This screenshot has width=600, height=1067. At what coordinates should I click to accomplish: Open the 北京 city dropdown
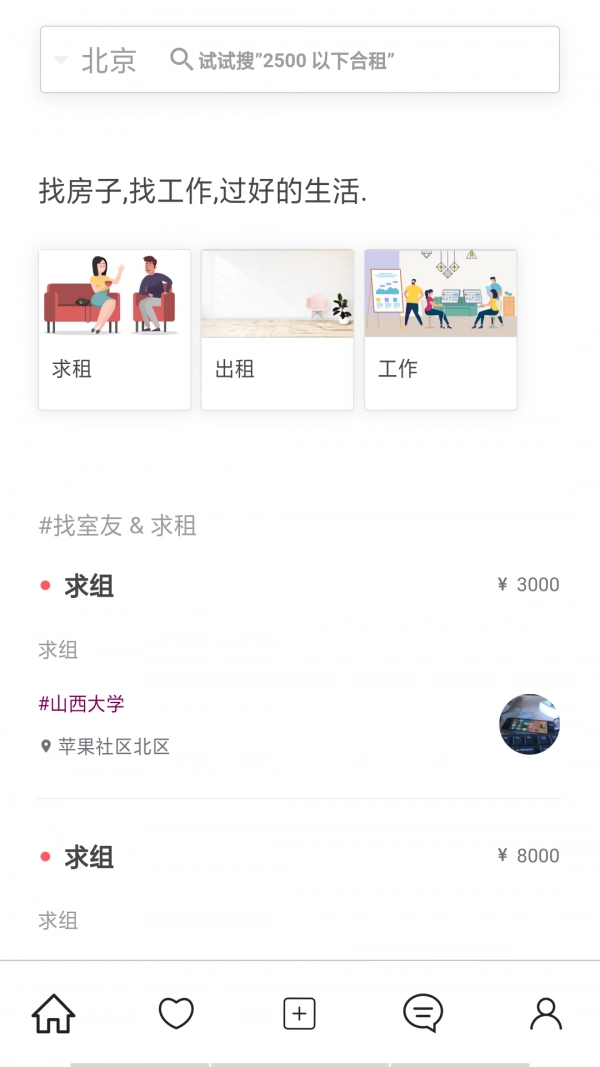pyautogui.click(x=95, y=60)
